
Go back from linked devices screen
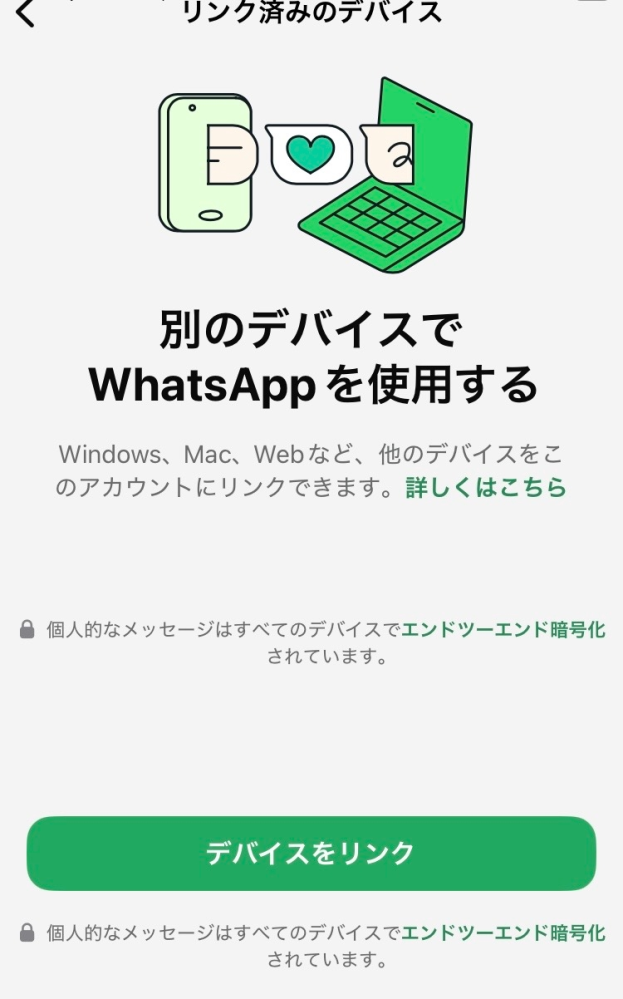coord(25,13)
